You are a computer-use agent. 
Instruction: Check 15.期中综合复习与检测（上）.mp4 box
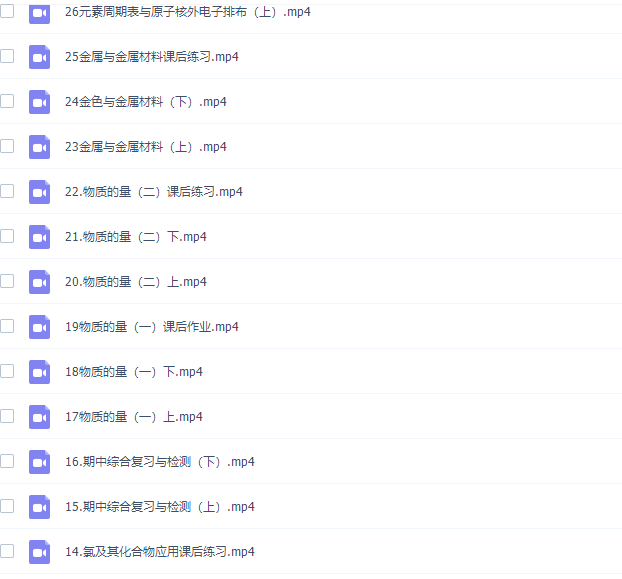[7, 506]
